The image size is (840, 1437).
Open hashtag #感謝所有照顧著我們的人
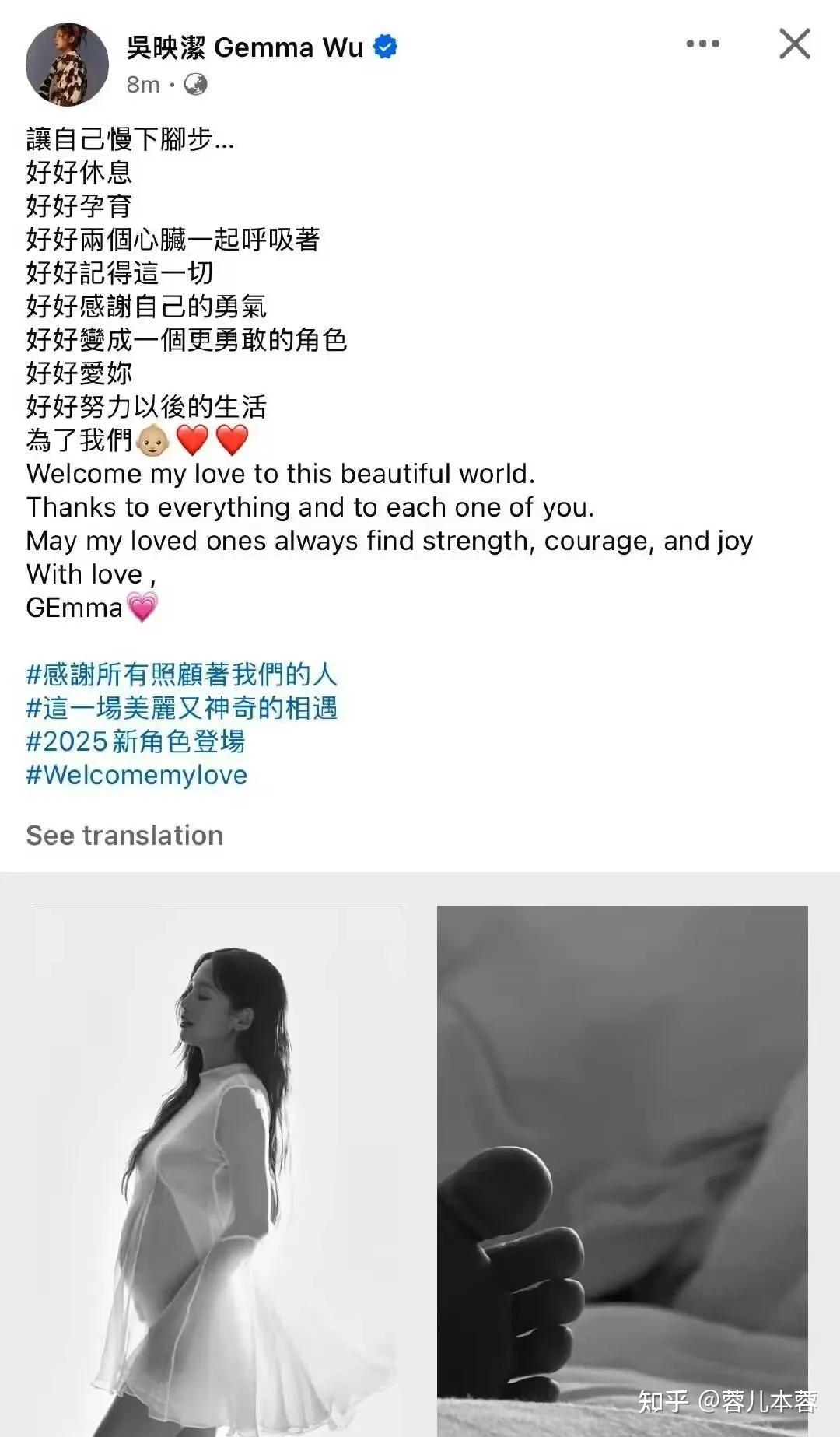click(181, 674)
